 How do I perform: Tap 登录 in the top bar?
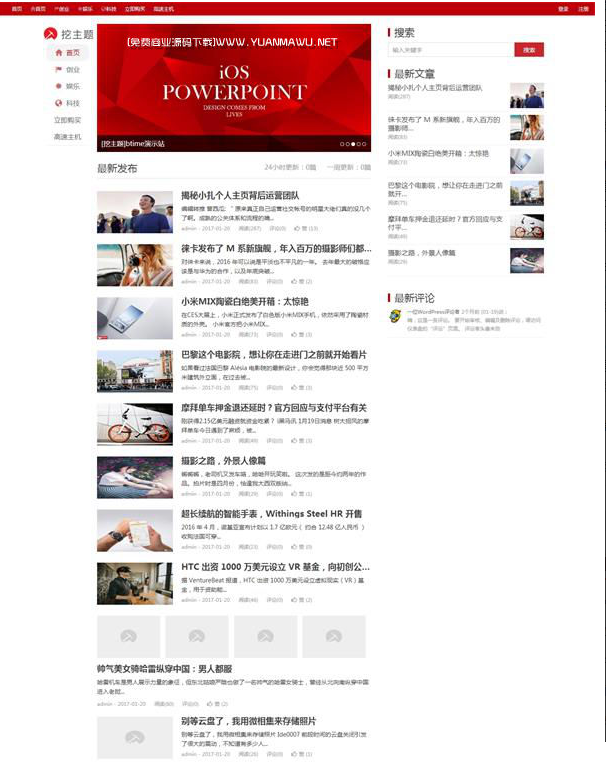coord(563,8)
